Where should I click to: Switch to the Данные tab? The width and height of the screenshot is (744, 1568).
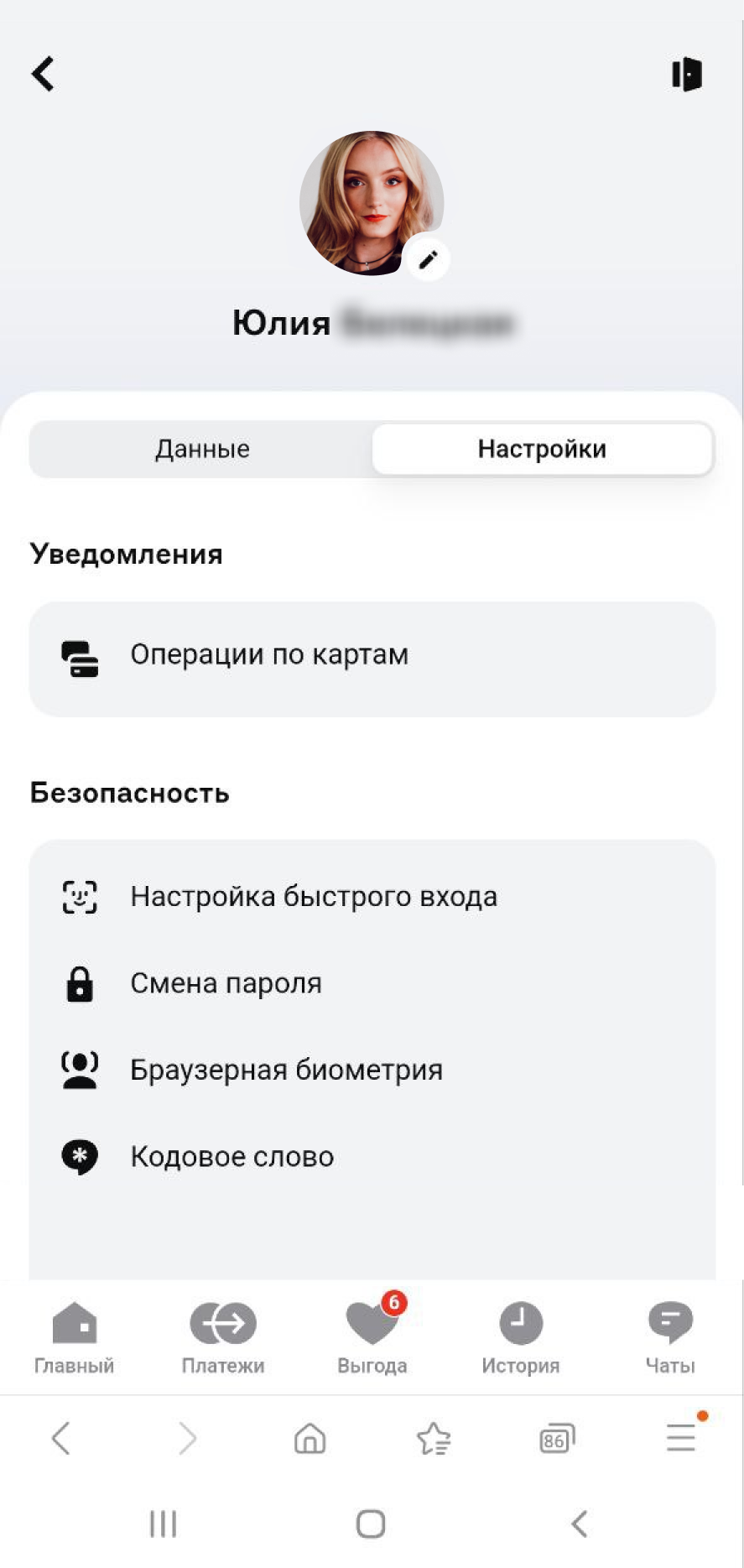pos(202,449)
